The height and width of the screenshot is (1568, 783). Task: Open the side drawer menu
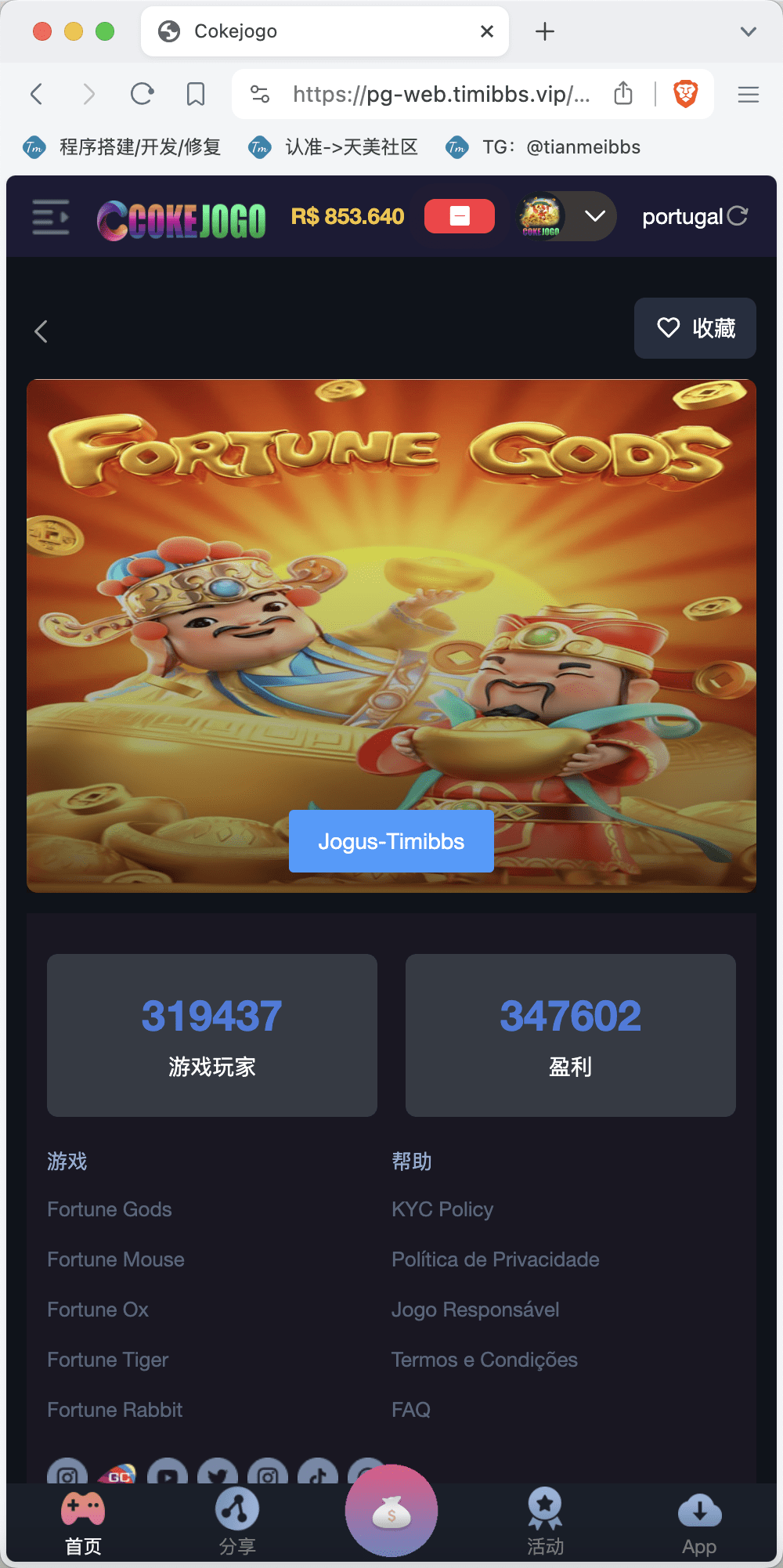pos(51,217)
